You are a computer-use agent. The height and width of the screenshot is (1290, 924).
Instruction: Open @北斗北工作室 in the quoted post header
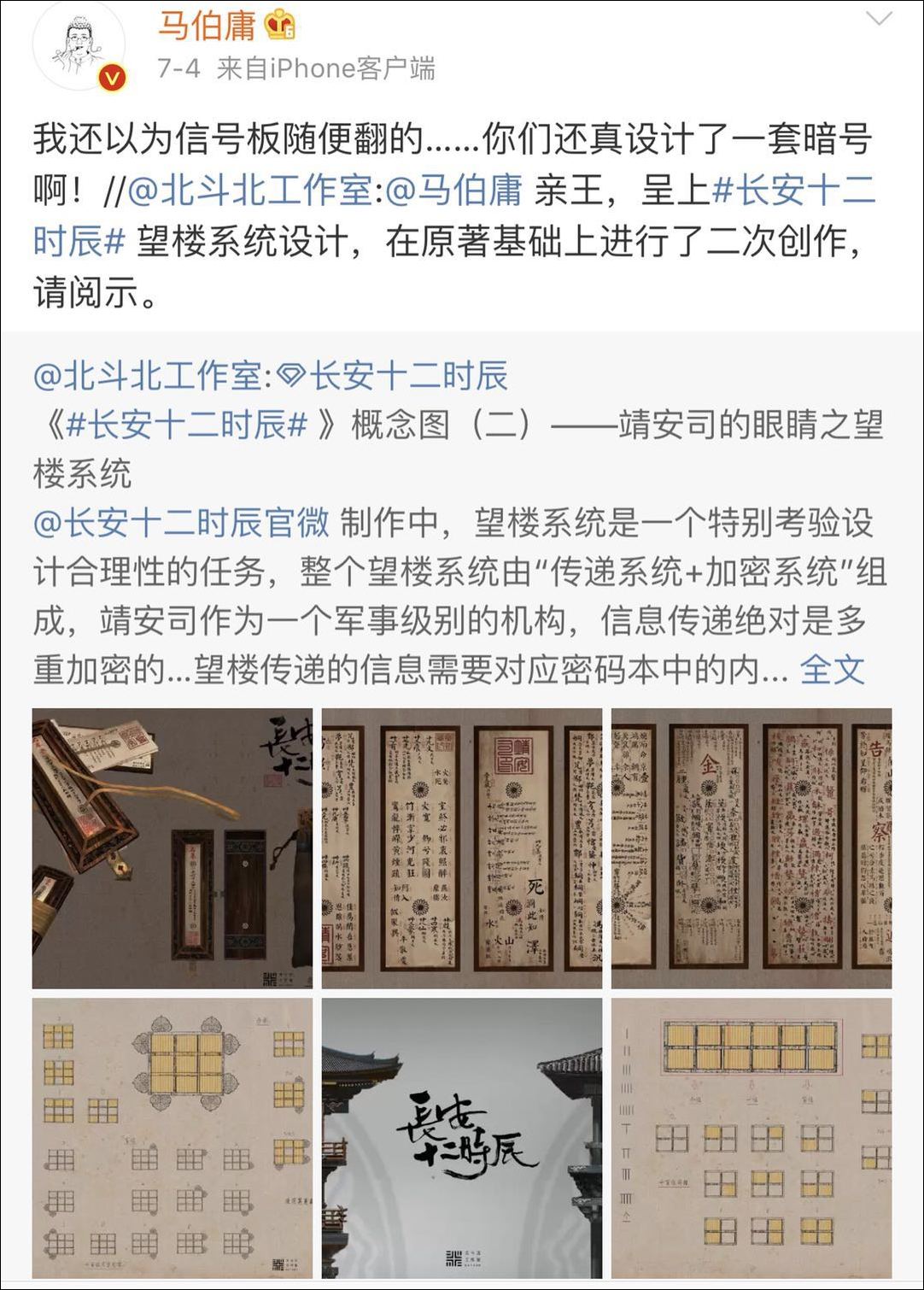147,376
